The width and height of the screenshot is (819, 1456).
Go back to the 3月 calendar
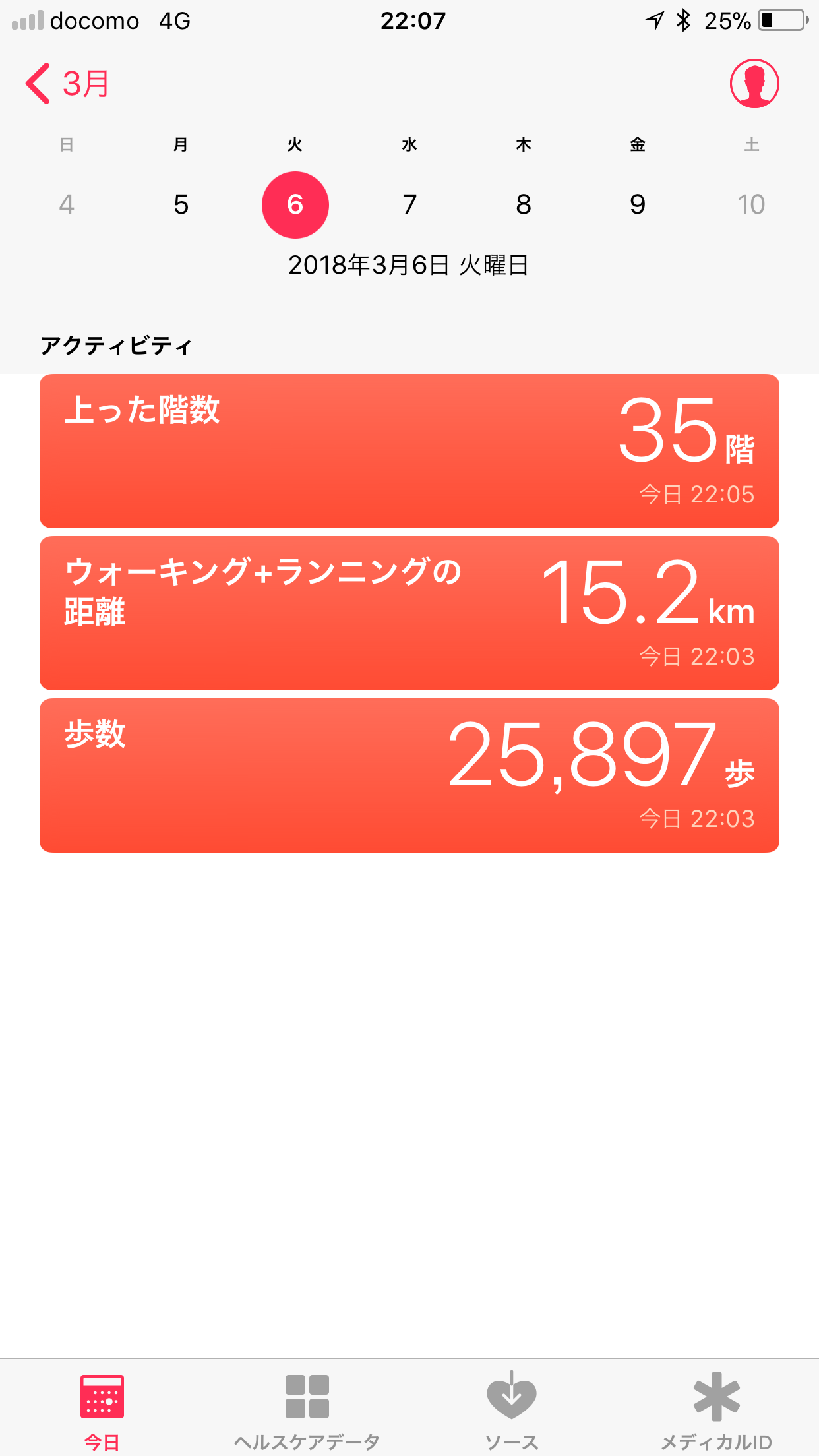67,84
